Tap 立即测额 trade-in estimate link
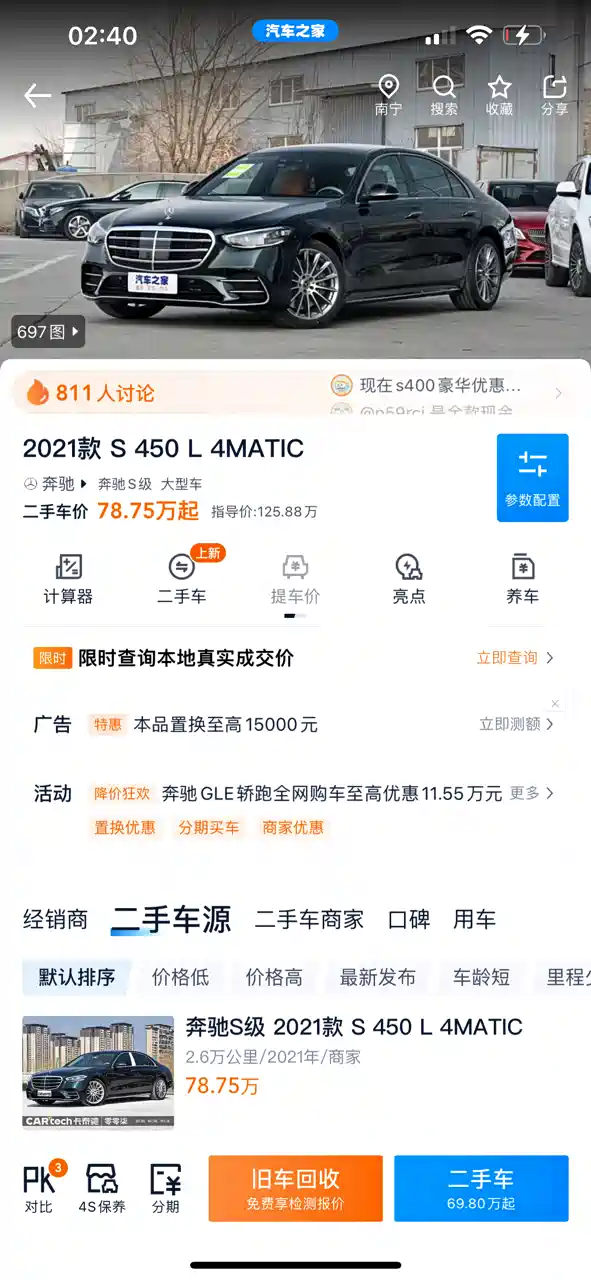This screenshot has height=1280, width=591. [516, 724]
